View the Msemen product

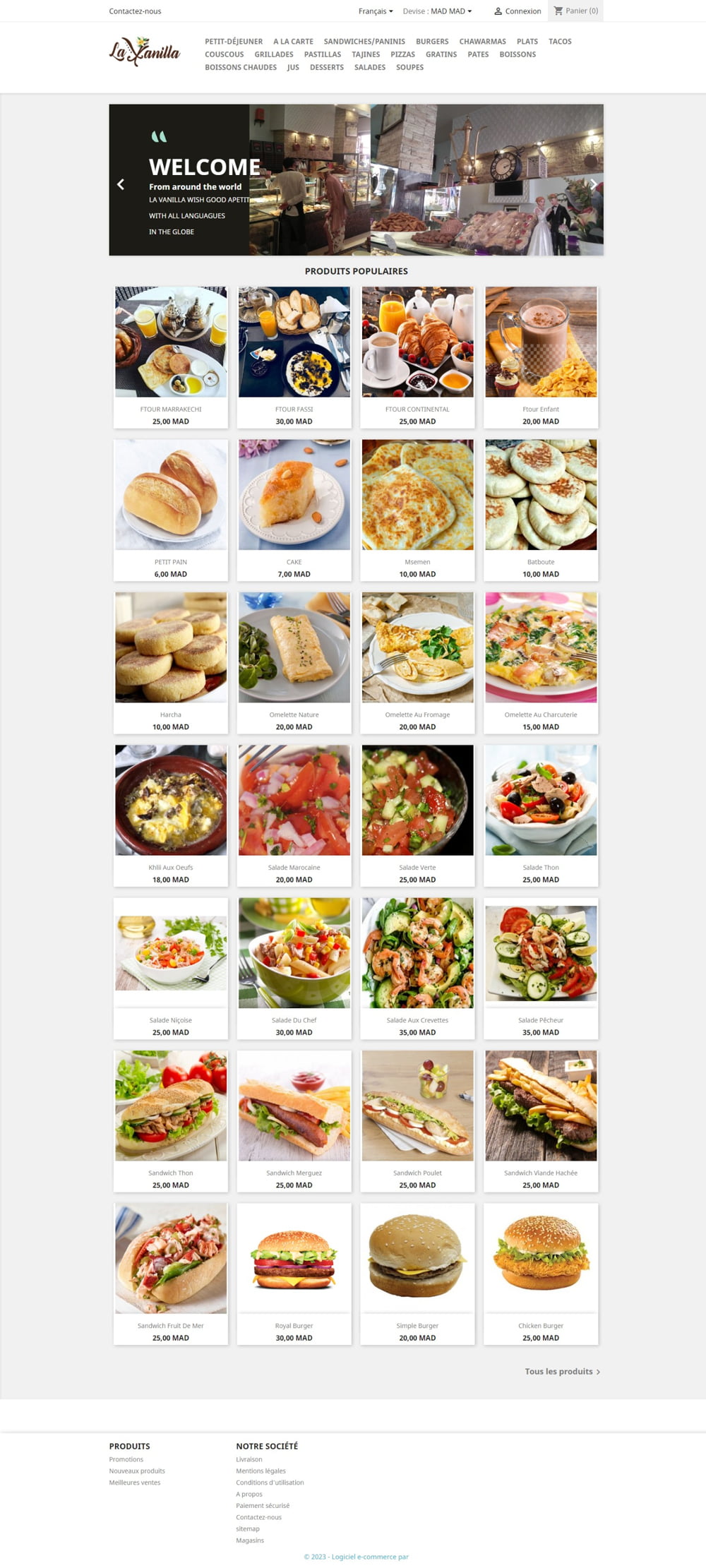417,509
